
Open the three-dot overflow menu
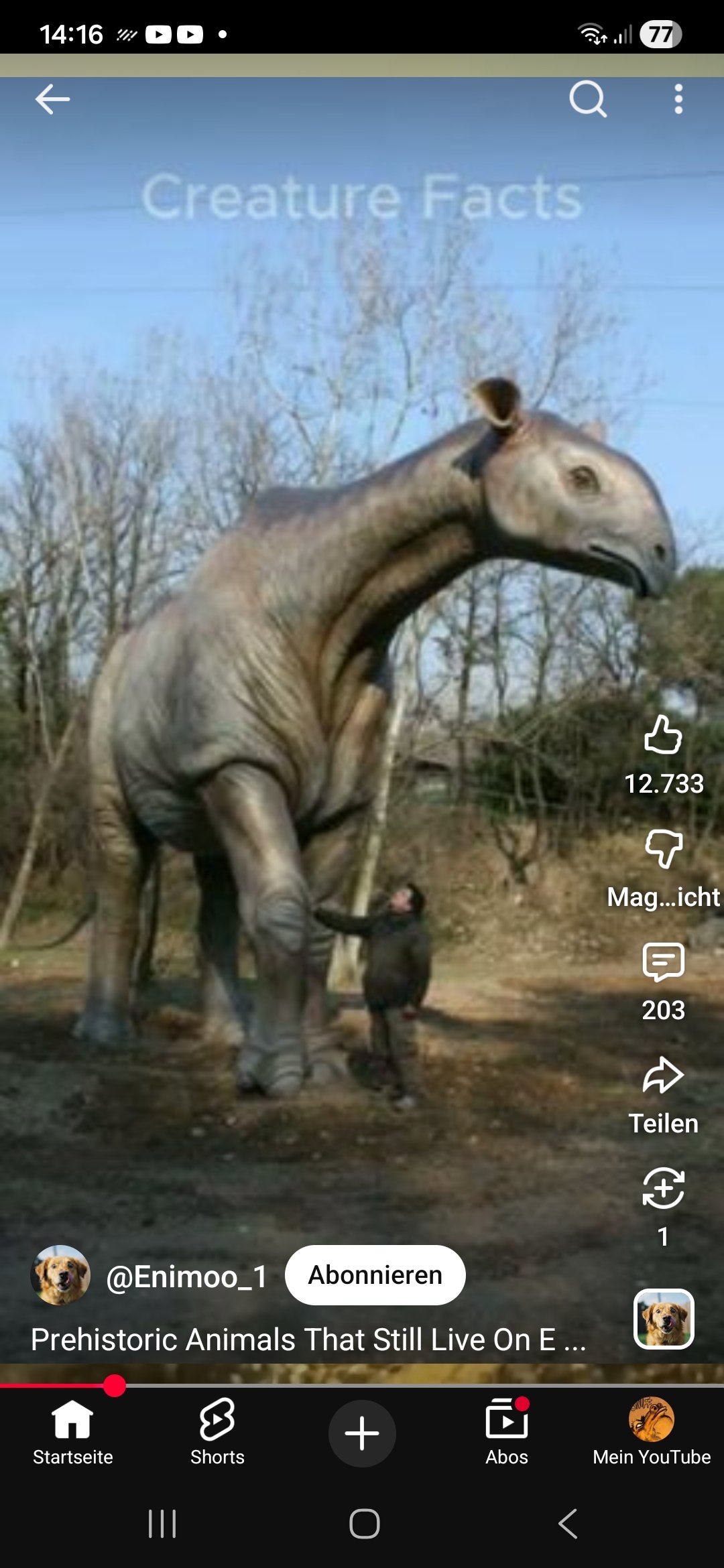[x=678, y=99]
